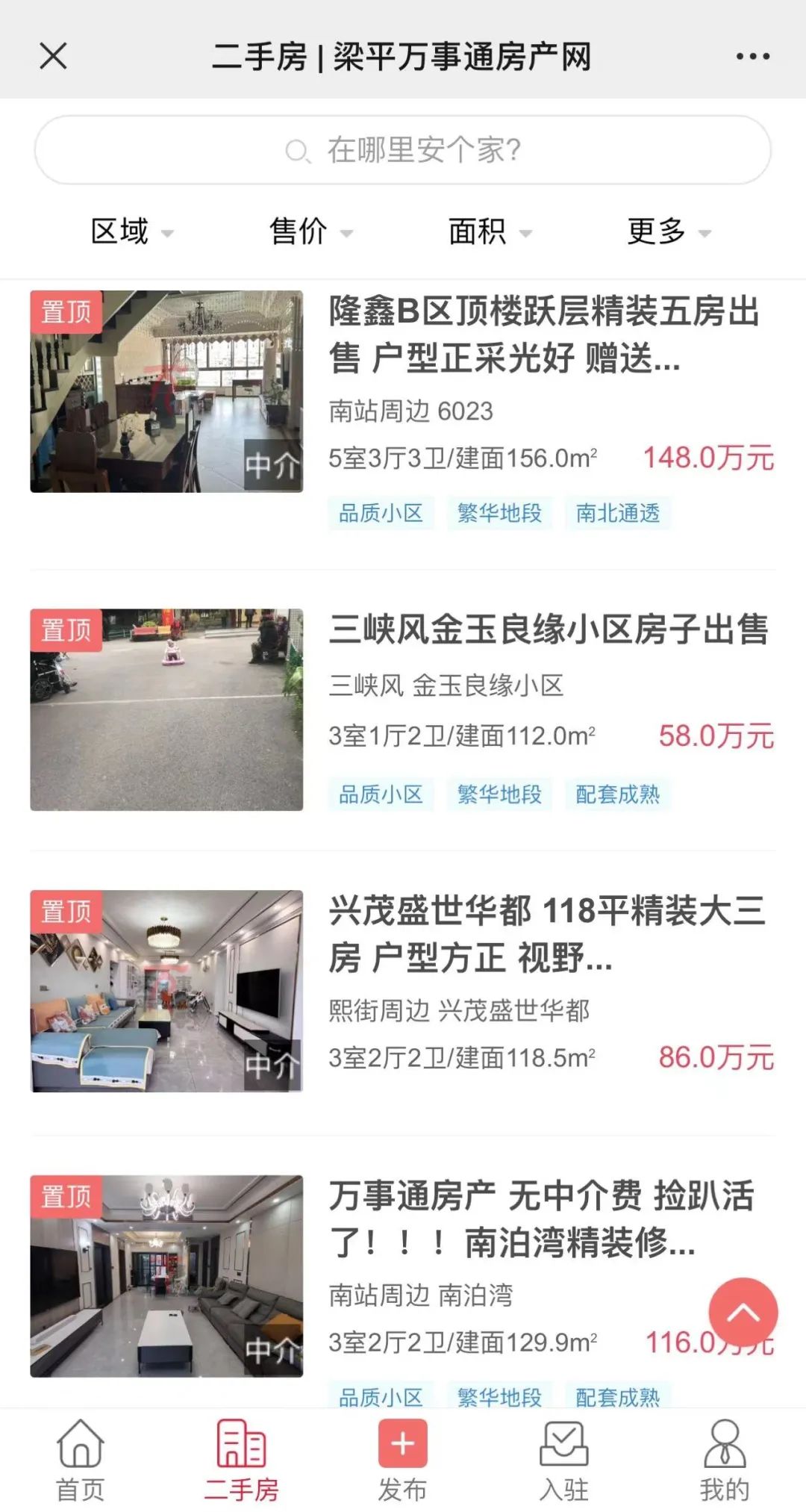This screenshot has width=806, height=1512.
Task: Open the 兴茂盛世华都 118平 listing
Action: (403, 991)
